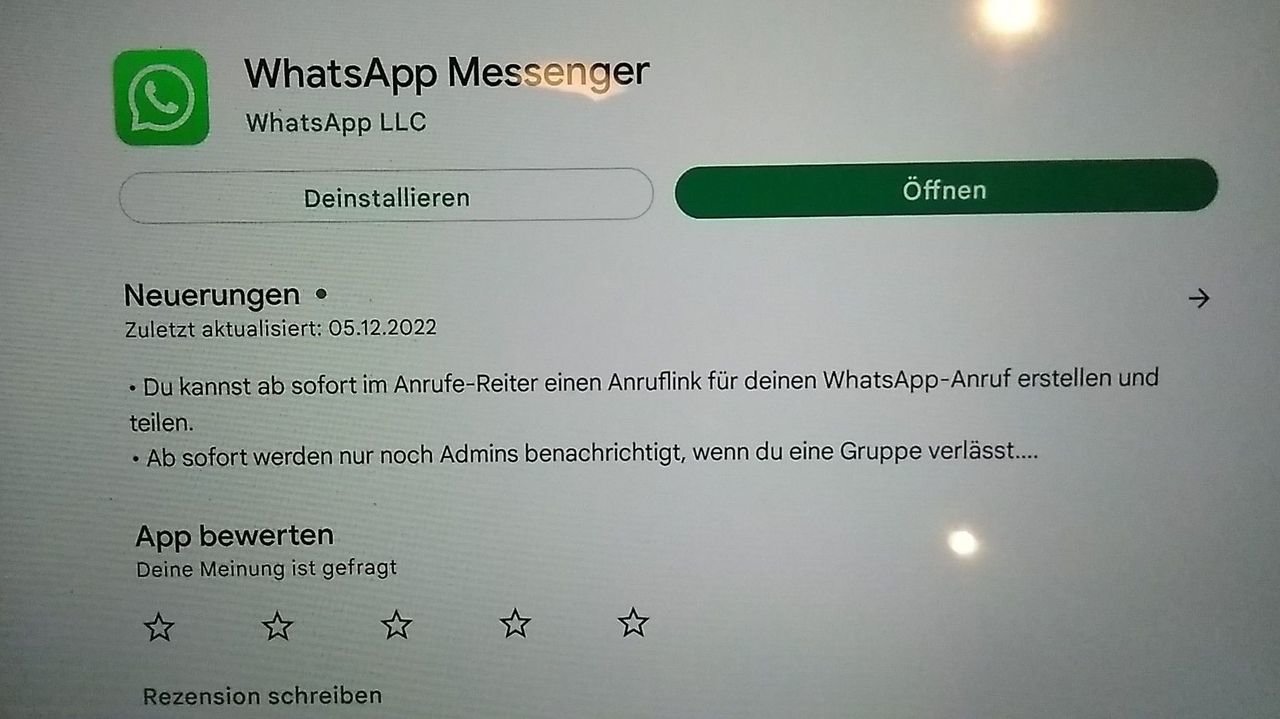Rate the app one star

tap(159, 627)
